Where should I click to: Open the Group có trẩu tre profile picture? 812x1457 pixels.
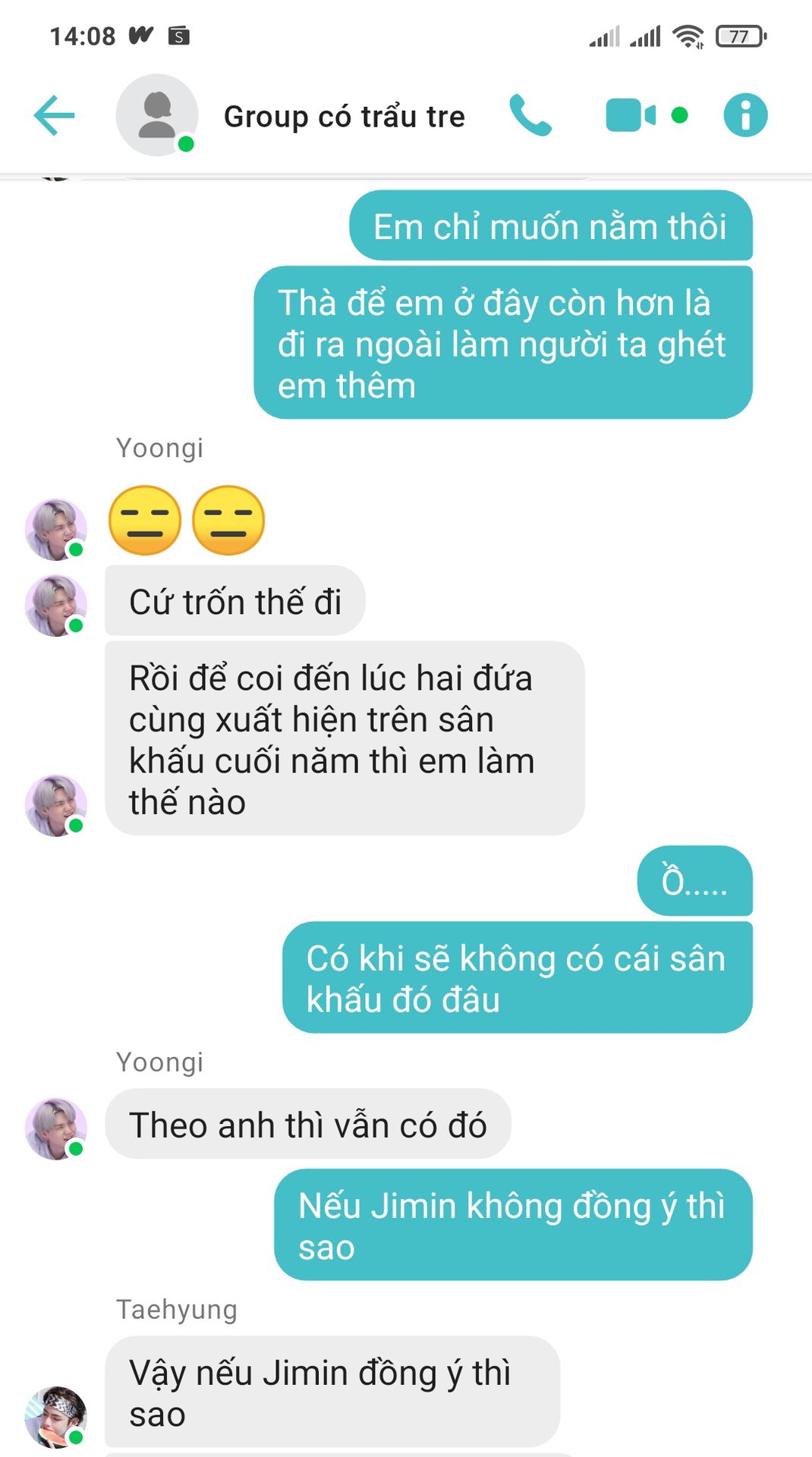click(157, 115)
